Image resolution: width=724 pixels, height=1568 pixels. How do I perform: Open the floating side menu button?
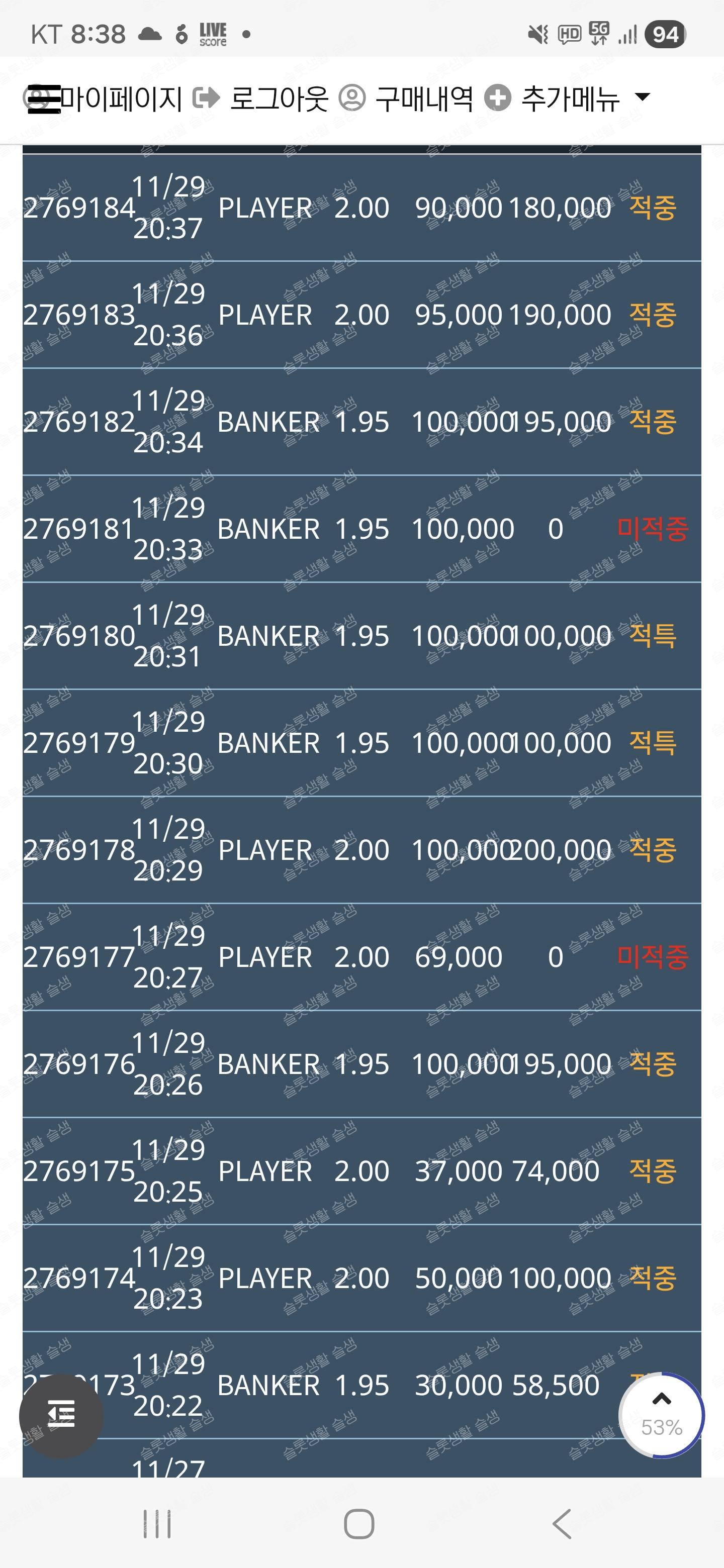[x=61, y=1416]
